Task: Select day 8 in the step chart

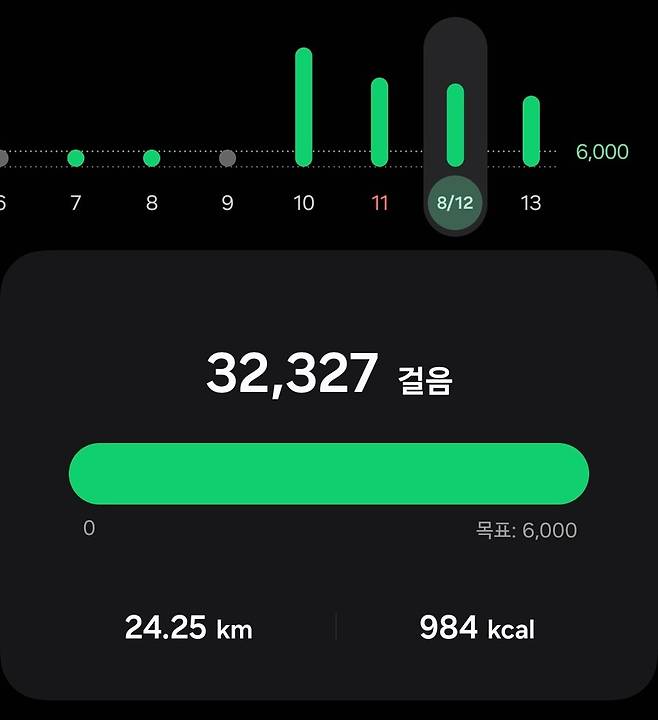Action: [x=152, y=203]
